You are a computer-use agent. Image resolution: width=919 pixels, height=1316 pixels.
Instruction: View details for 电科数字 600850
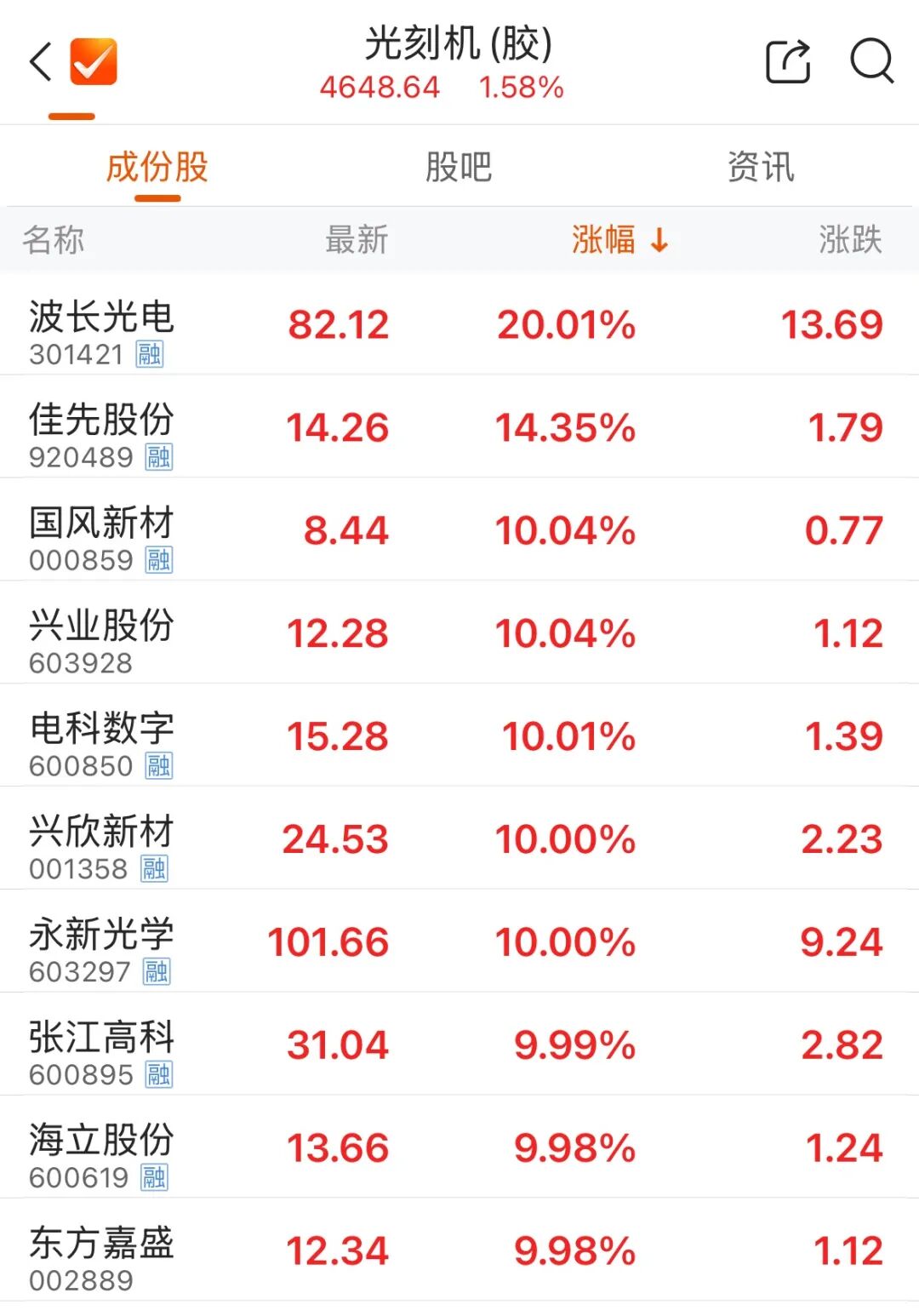(x=459, y=736)
